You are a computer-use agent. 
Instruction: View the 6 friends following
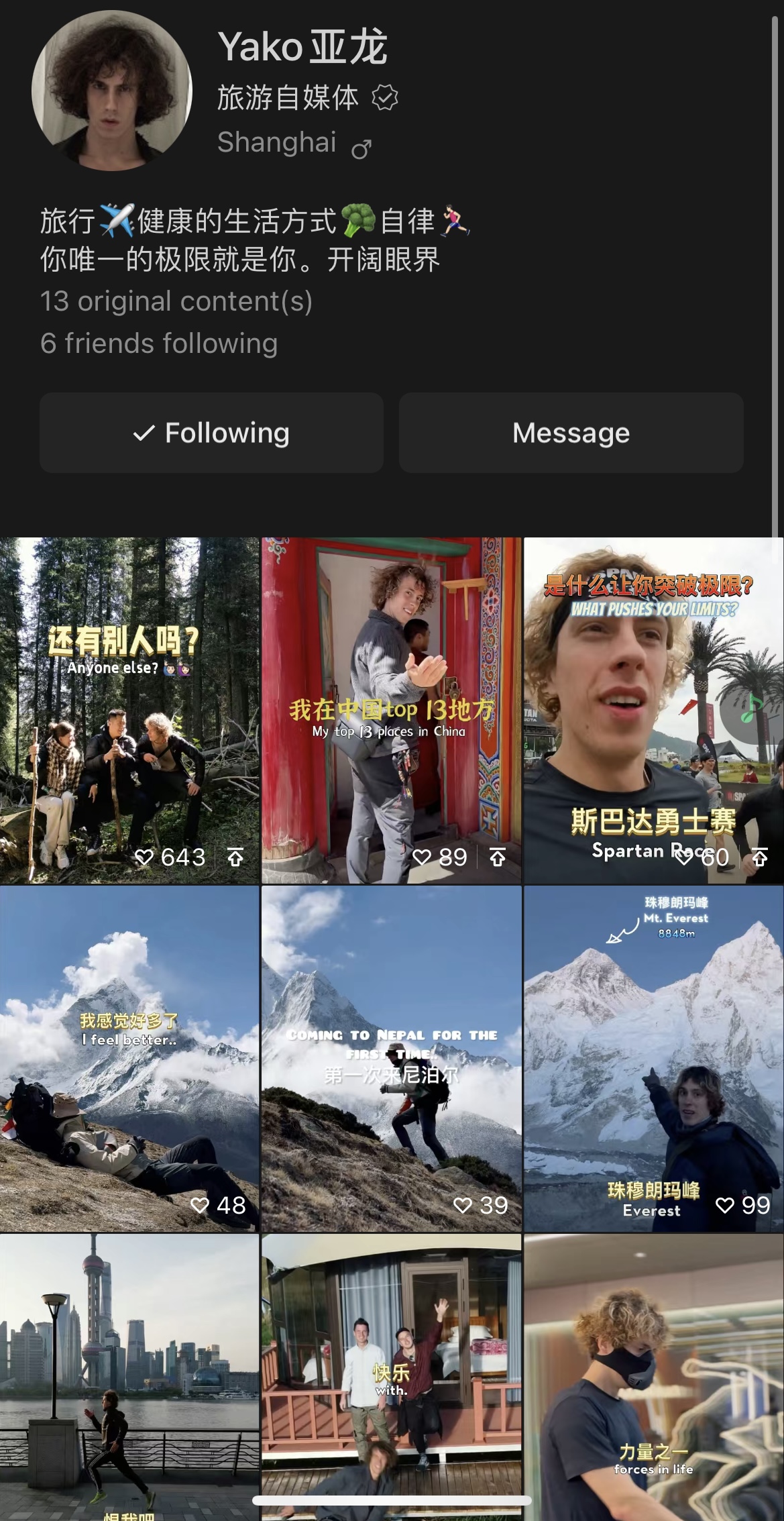click(159, 344)
